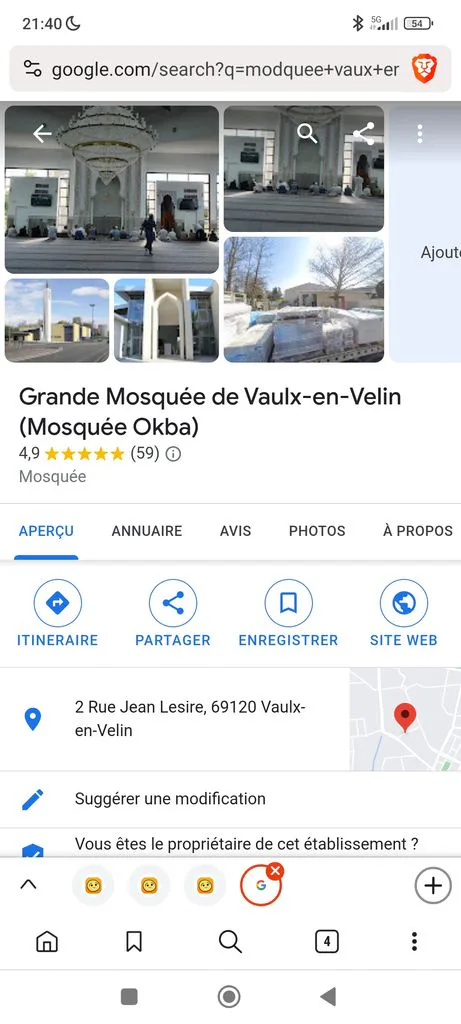
Task: Visit the mosque's Site Web
Action: pyautogui.click(x=404, y=613)
